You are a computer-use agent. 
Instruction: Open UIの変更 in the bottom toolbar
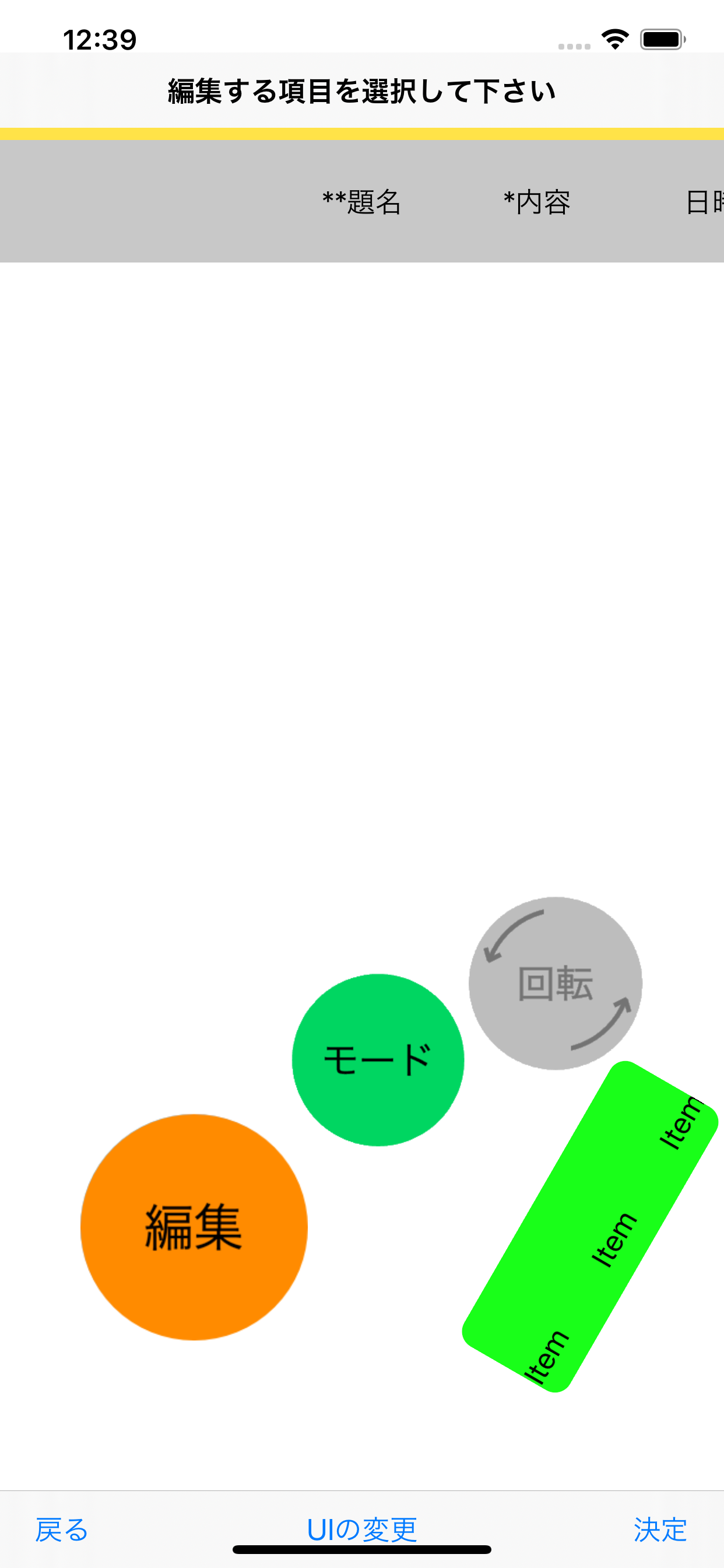pyautogui.click(x=362, y=1529)
